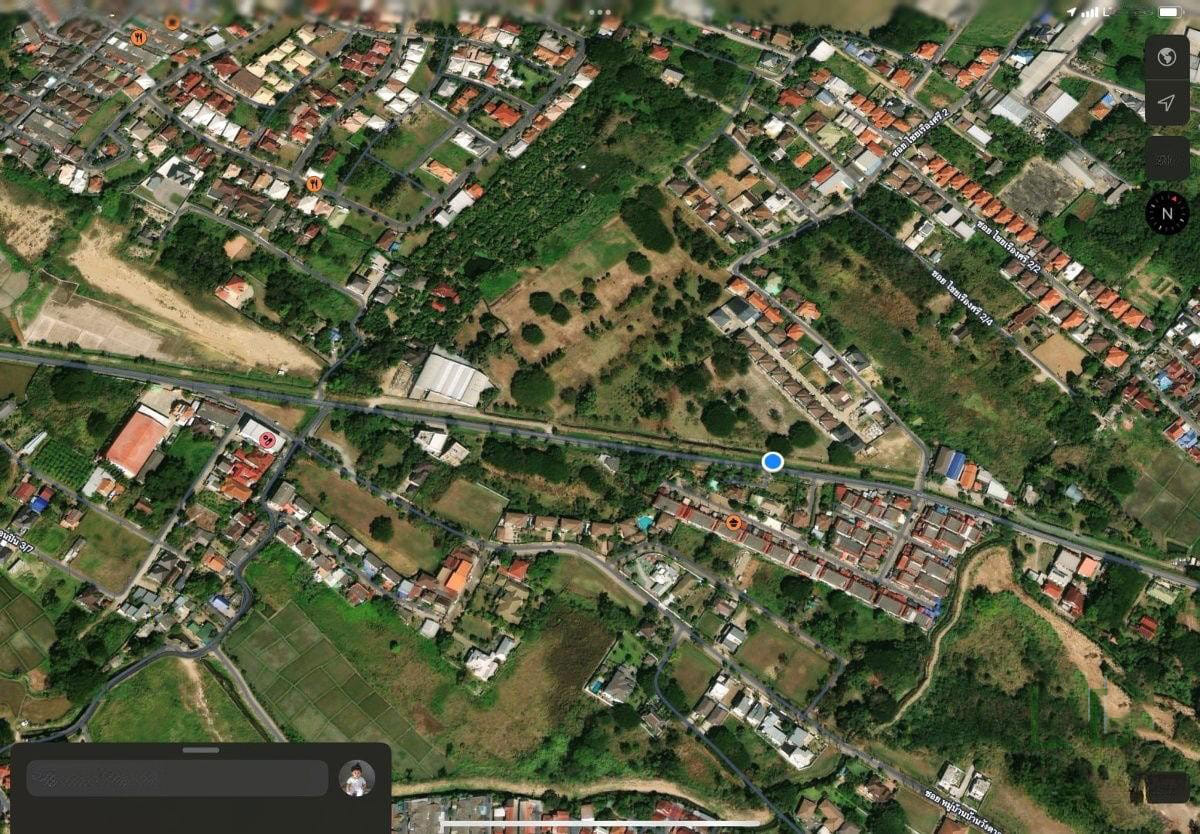Toggle the 2D/3D map view button
Viewport: 1200px width, 834px height.
pos(1166,158)
